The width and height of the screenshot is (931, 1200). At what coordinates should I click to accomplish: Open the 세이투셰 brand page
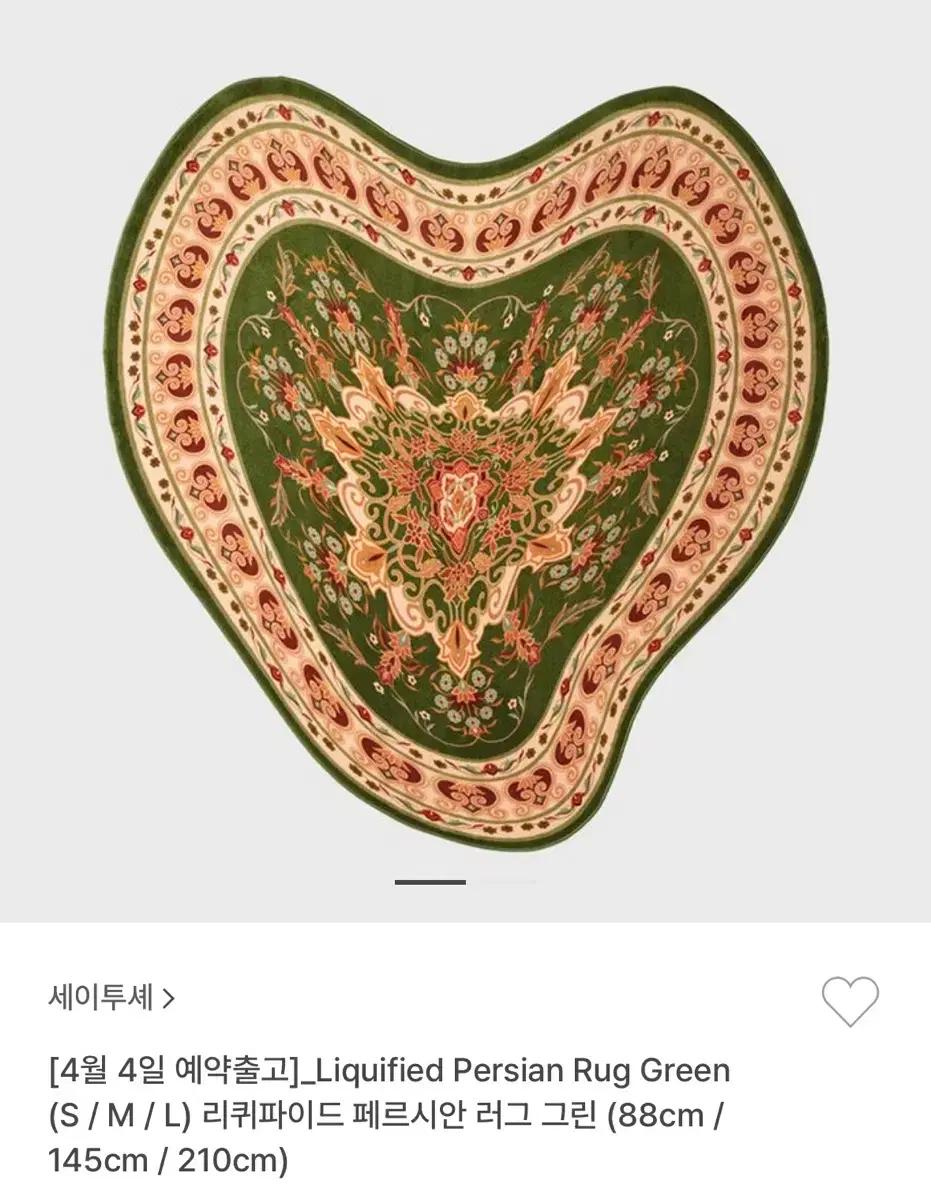[110, 998]
